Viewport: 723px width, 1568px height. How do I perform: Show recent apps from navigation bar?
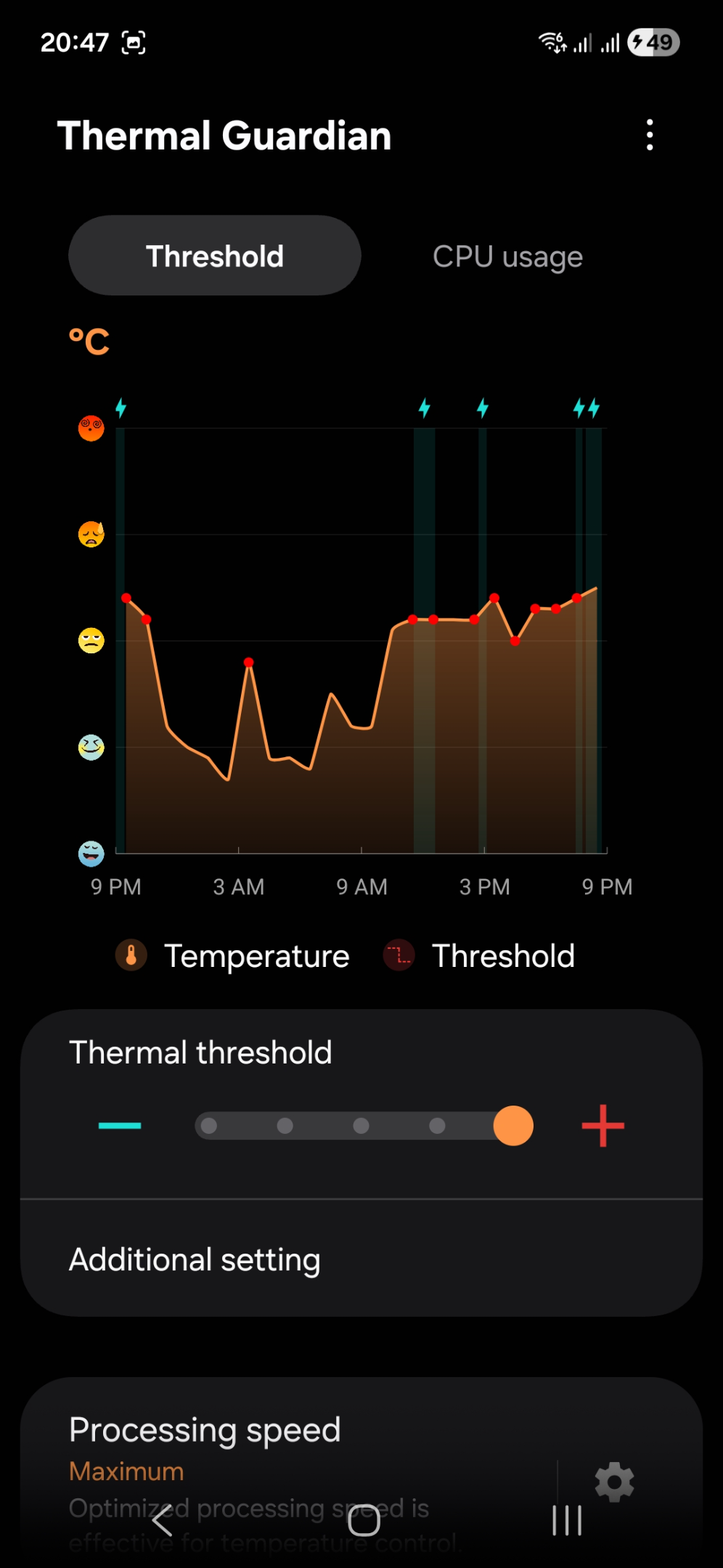tap(567, 1520)
